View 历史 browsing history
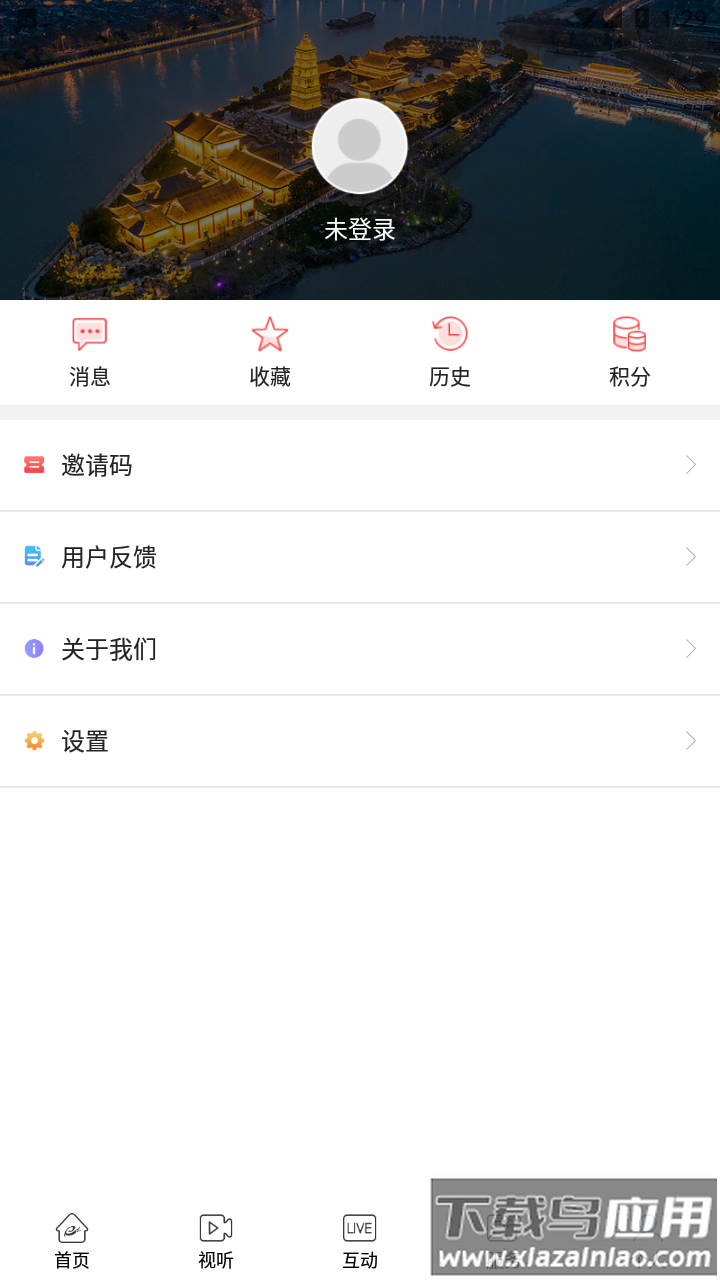 click(450, 352)
